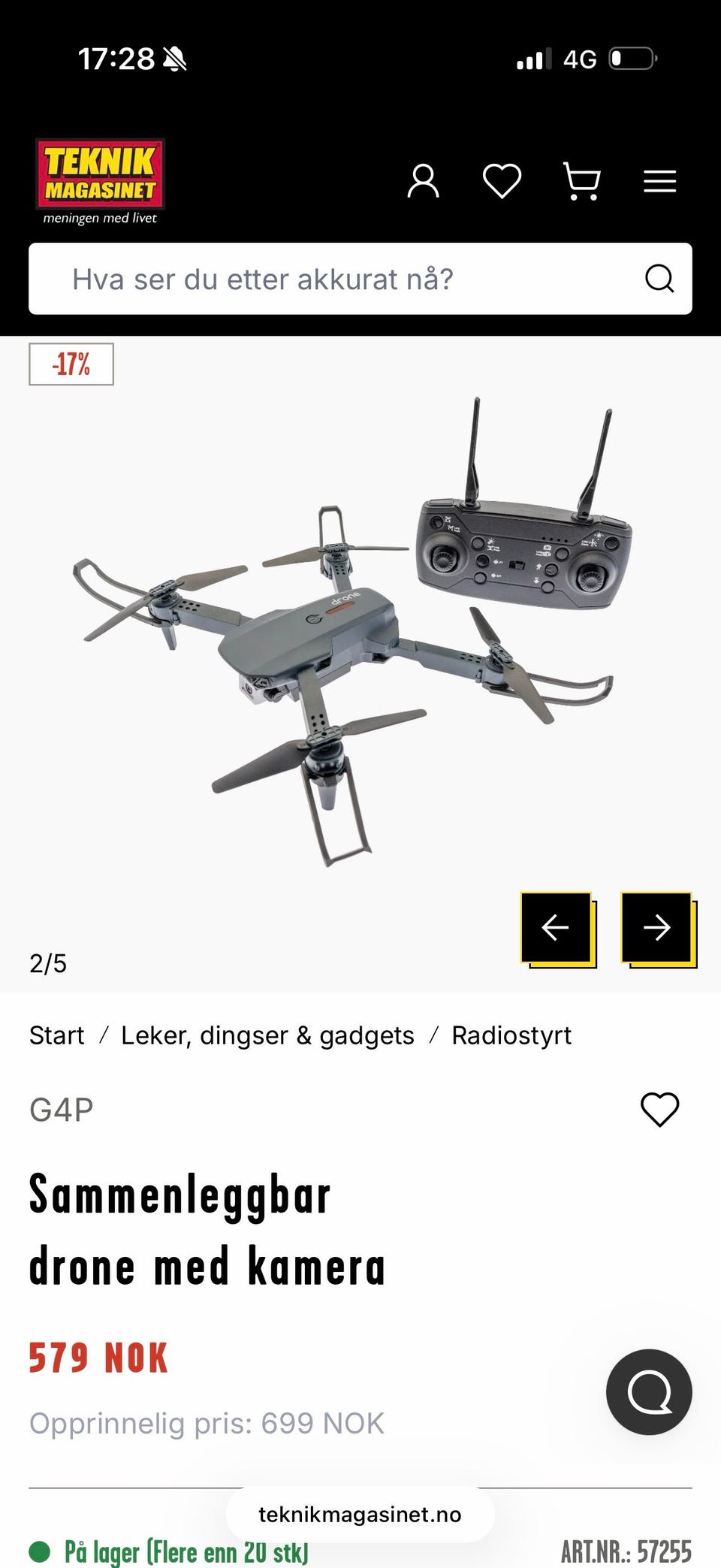Tap the magnifying glass search icon
Viewport: 721px width, 1568px height.
659,279
